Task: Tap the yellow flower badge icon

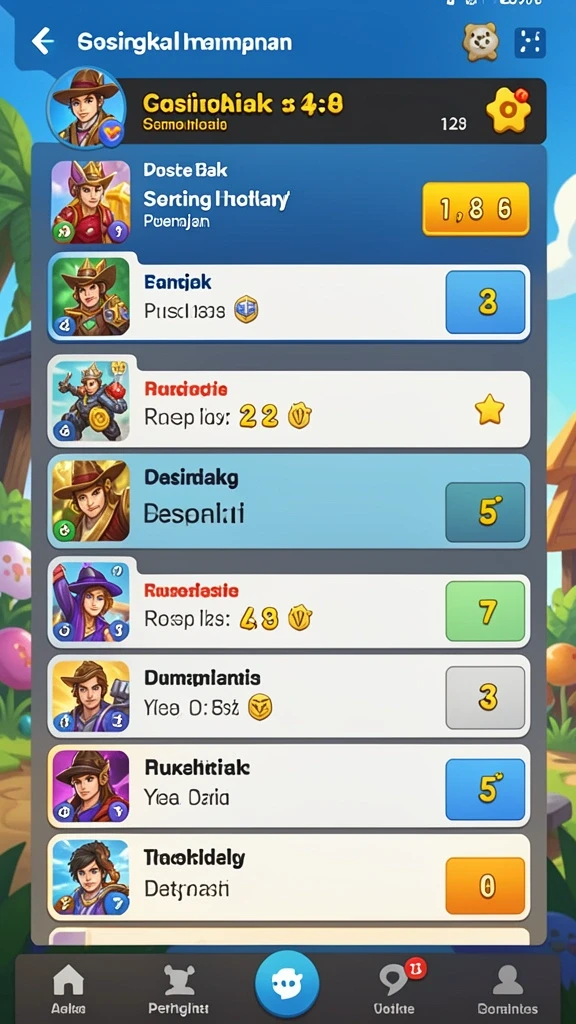Action: pyautogui.click(x=508, y=110)
